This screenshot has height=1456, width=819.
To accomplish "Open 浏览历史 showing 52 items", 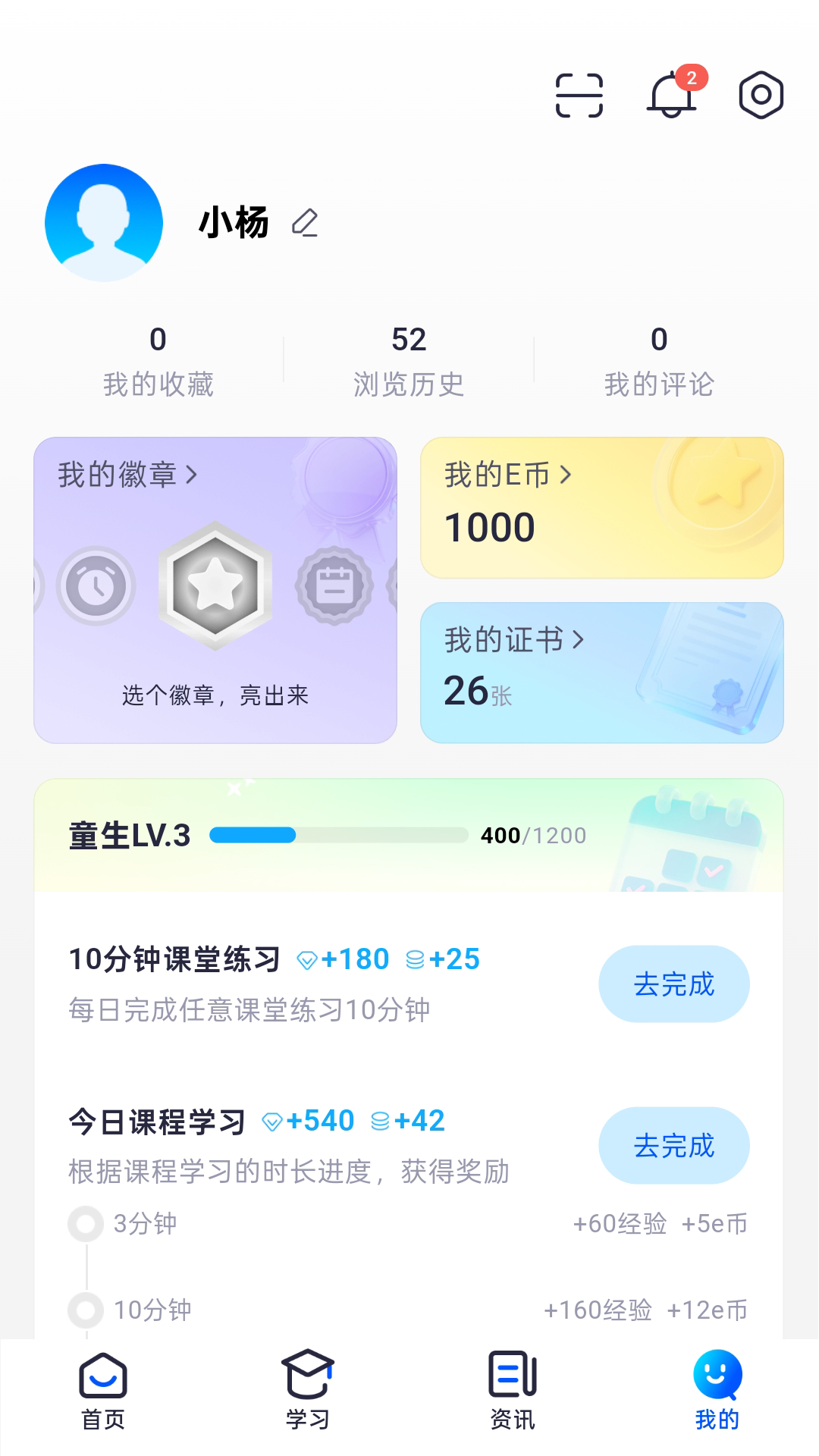I will point(409,360).
